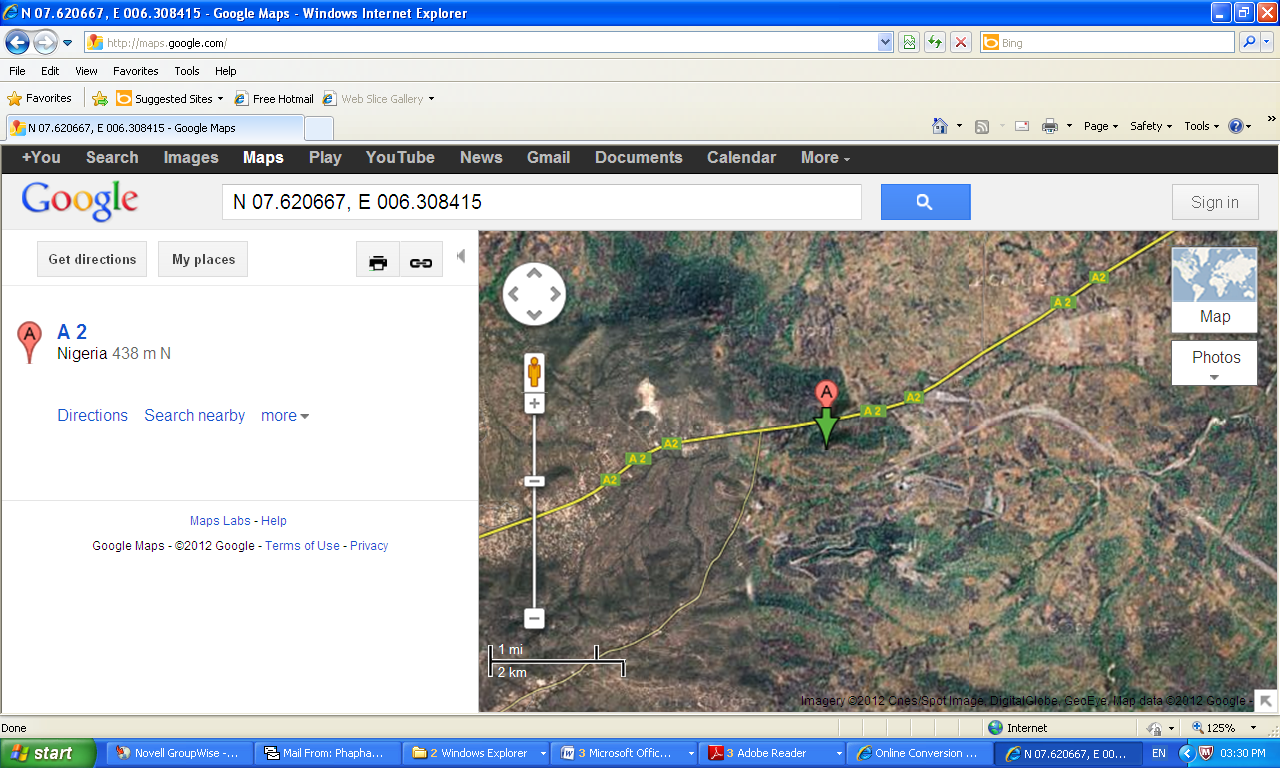Image resolution: width=1280 pixels, height=768 pixels.
Task: Click the blue search button
Action: [x=925, y=202]
